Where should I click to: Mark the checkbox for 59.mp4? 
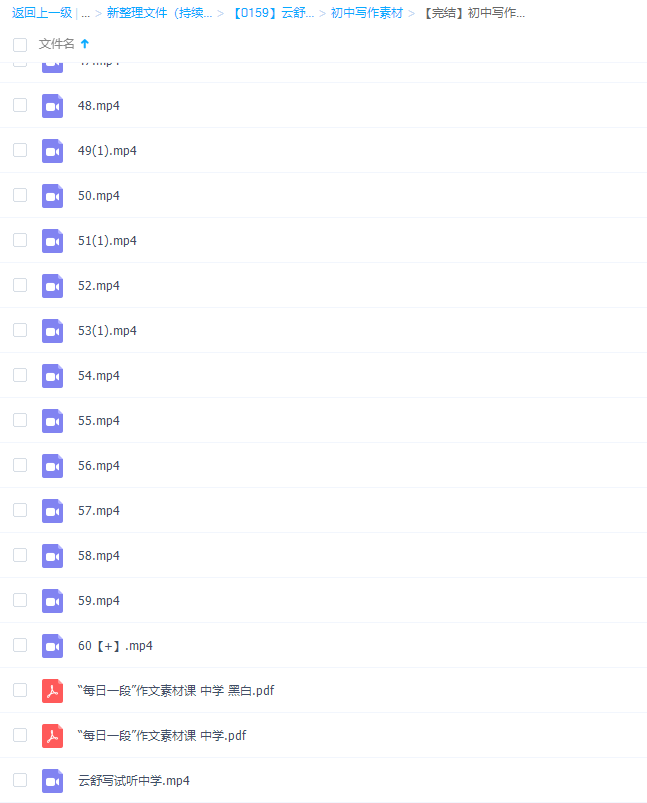[20, 600]
